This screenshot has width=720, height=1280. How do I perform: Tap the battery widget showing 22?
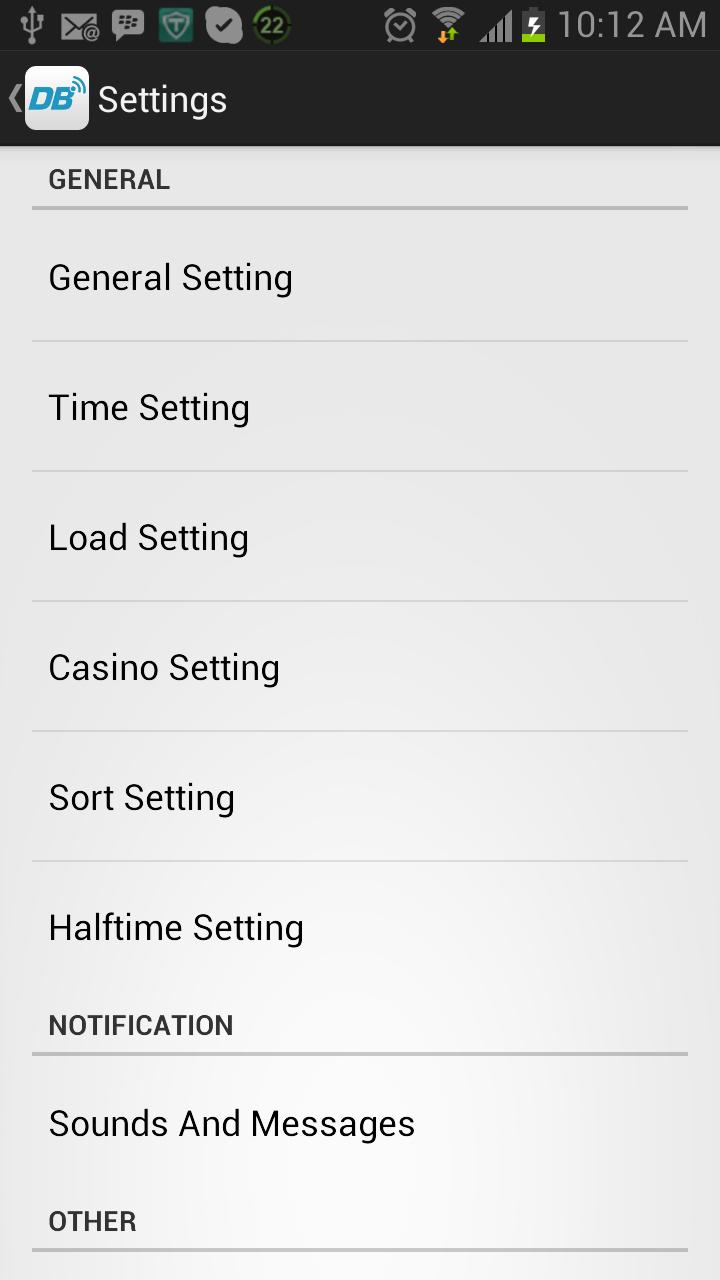271,24
